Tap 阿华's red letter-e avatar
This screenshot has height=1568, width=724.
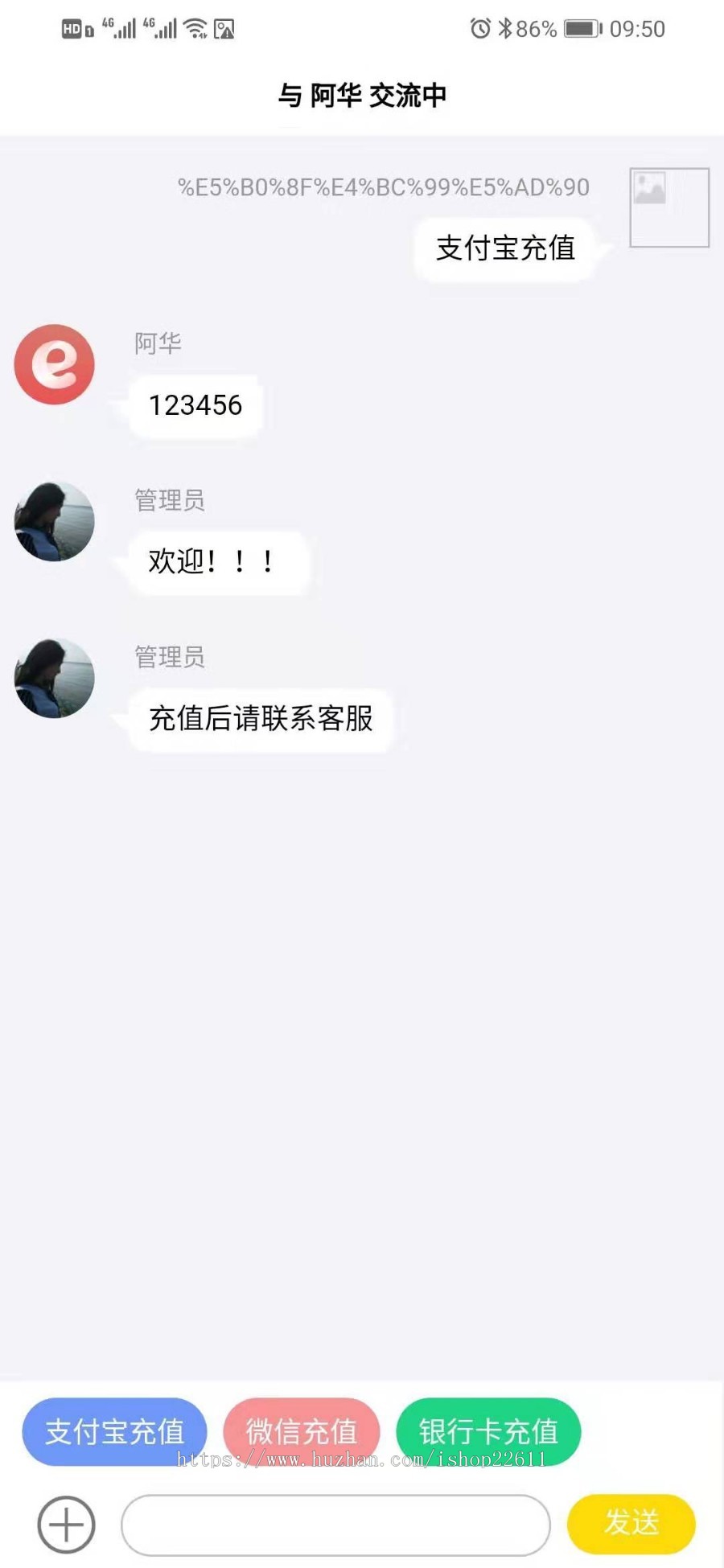[53, 363]
